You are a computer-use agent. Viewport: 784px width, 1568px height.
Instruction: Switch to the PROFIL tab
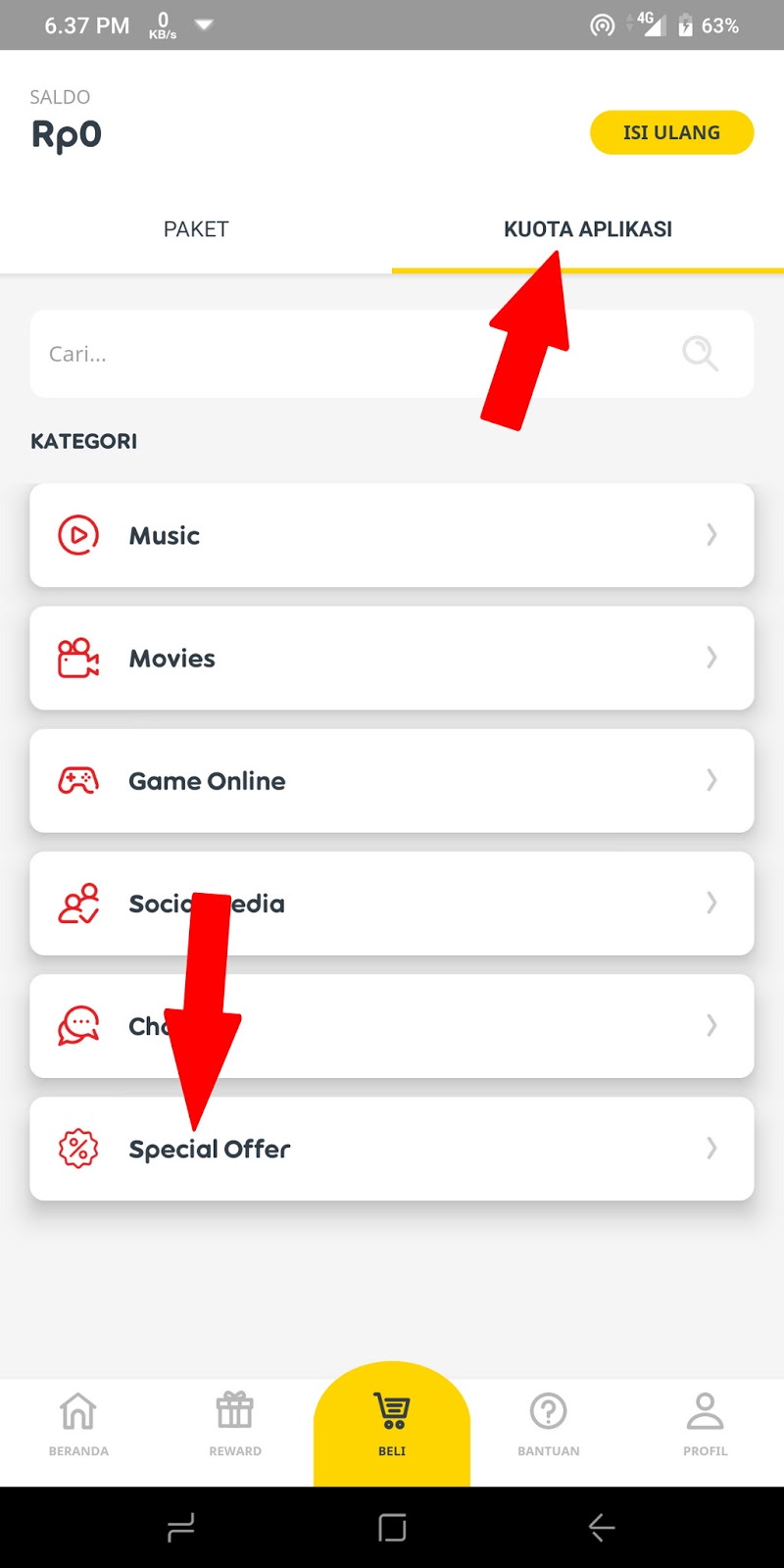pos(706,1424)
